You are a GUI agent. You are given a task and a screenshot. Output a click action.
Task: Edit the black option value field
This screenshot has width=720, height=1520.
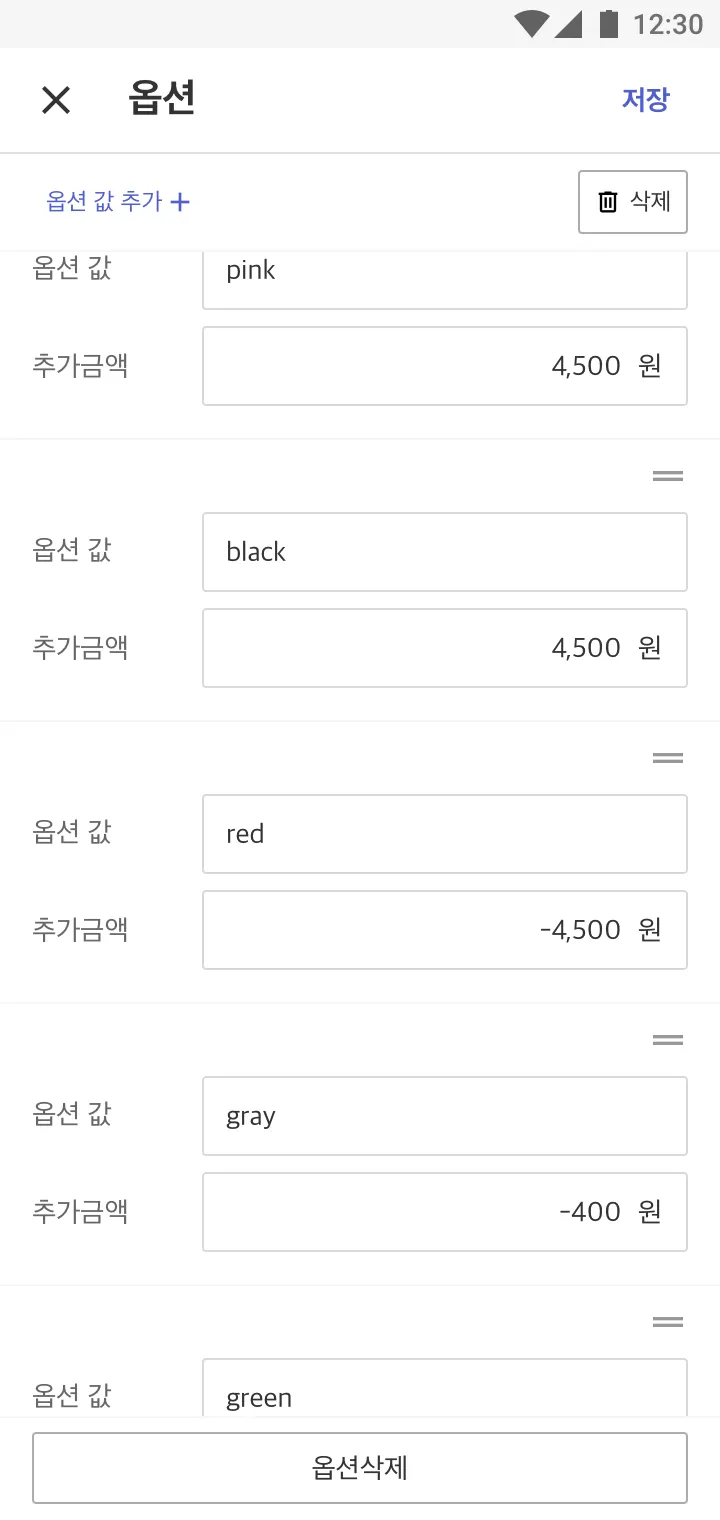coord(444,552)
